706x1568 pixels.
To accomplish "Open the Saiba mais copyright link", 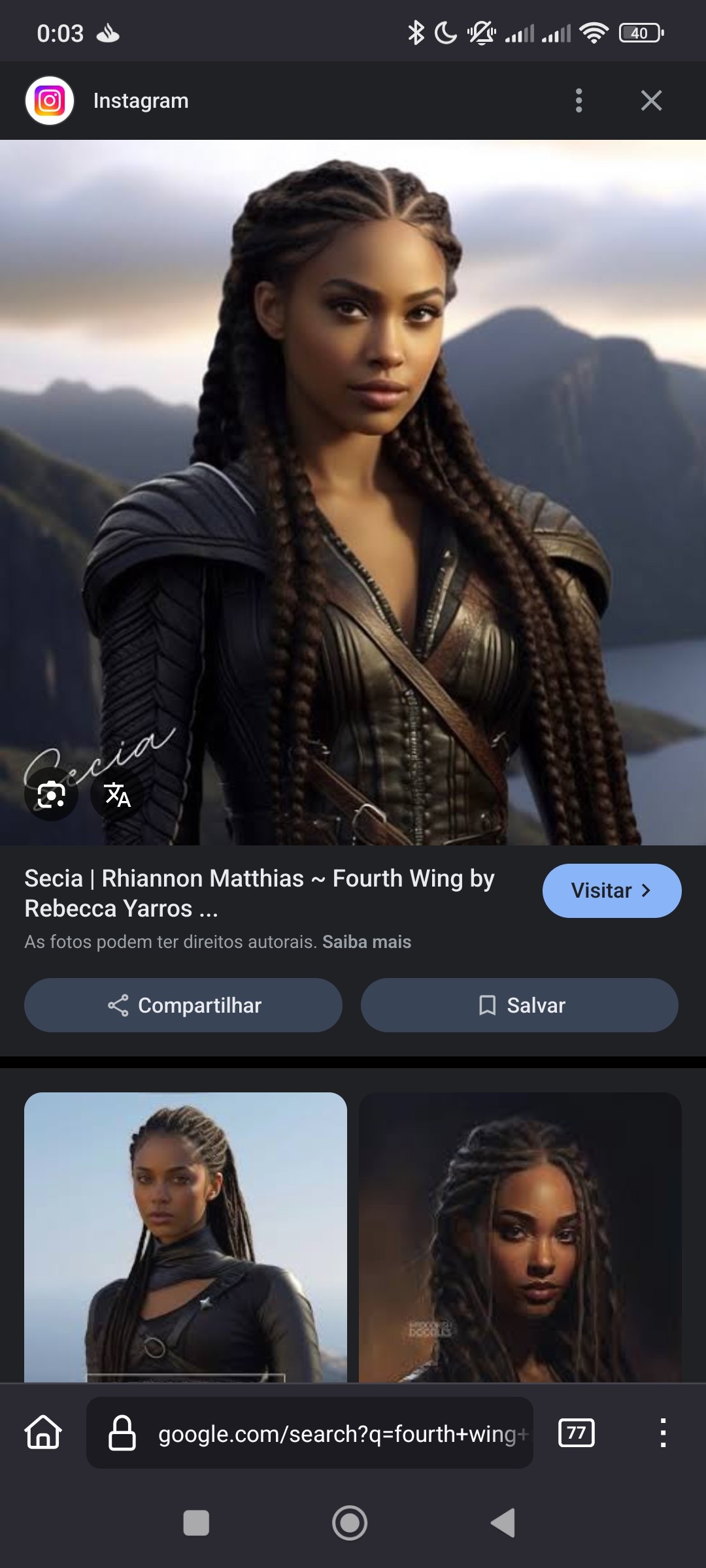I will pos(366,941).
